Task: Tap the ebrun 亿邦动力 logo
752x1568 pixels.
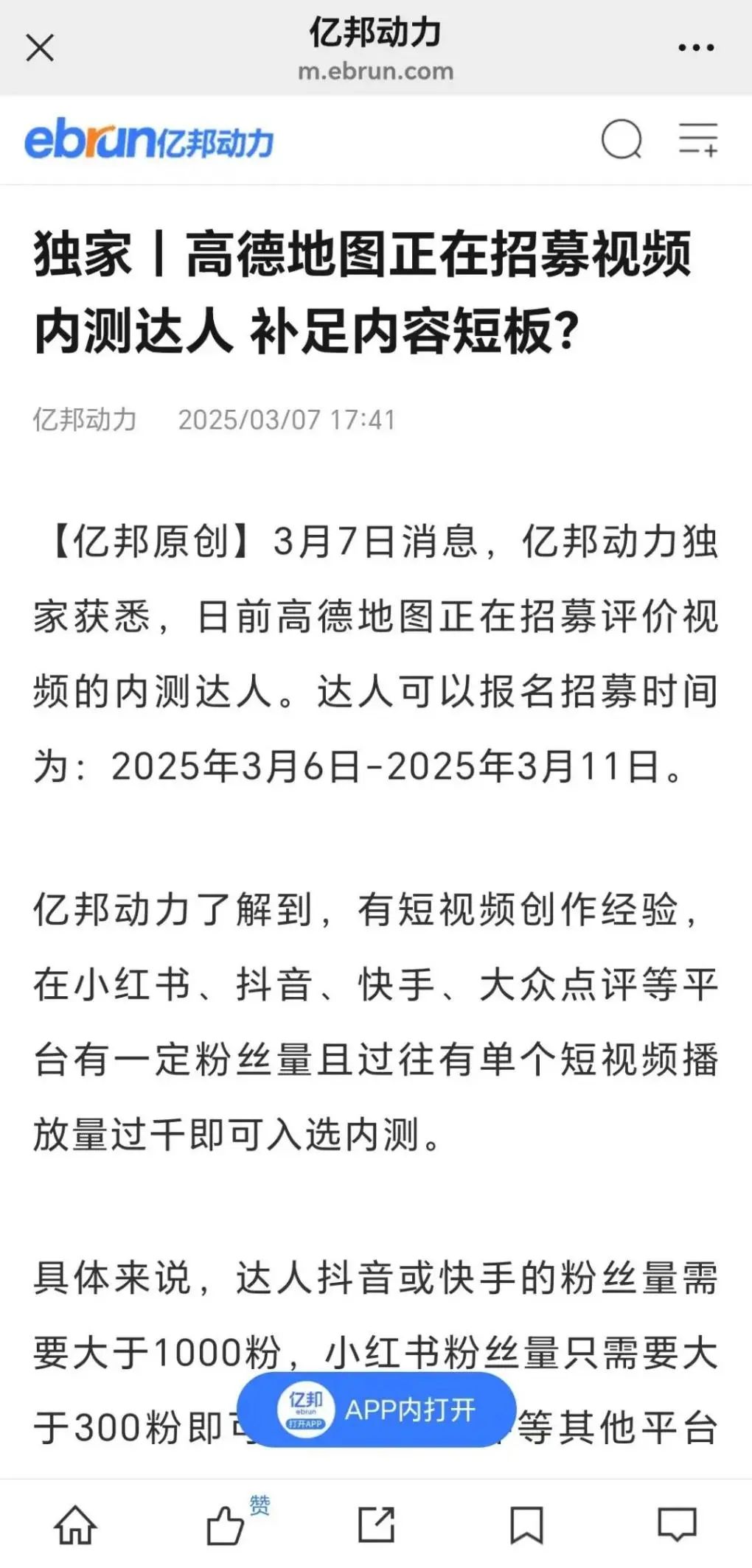Action: [x=148, y=140]
